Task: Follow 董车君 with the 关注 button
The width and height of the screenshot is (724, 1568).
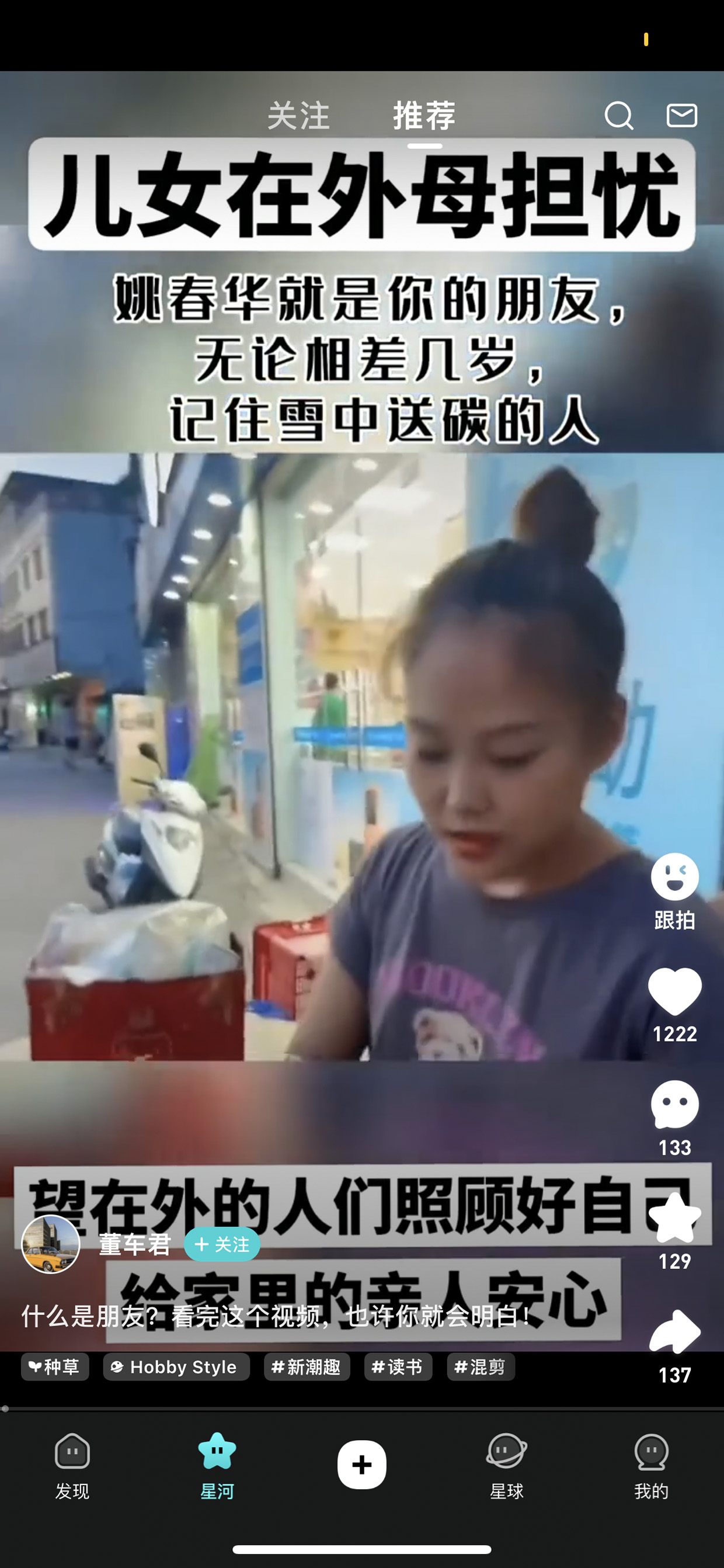Action: coord(222,1244)
